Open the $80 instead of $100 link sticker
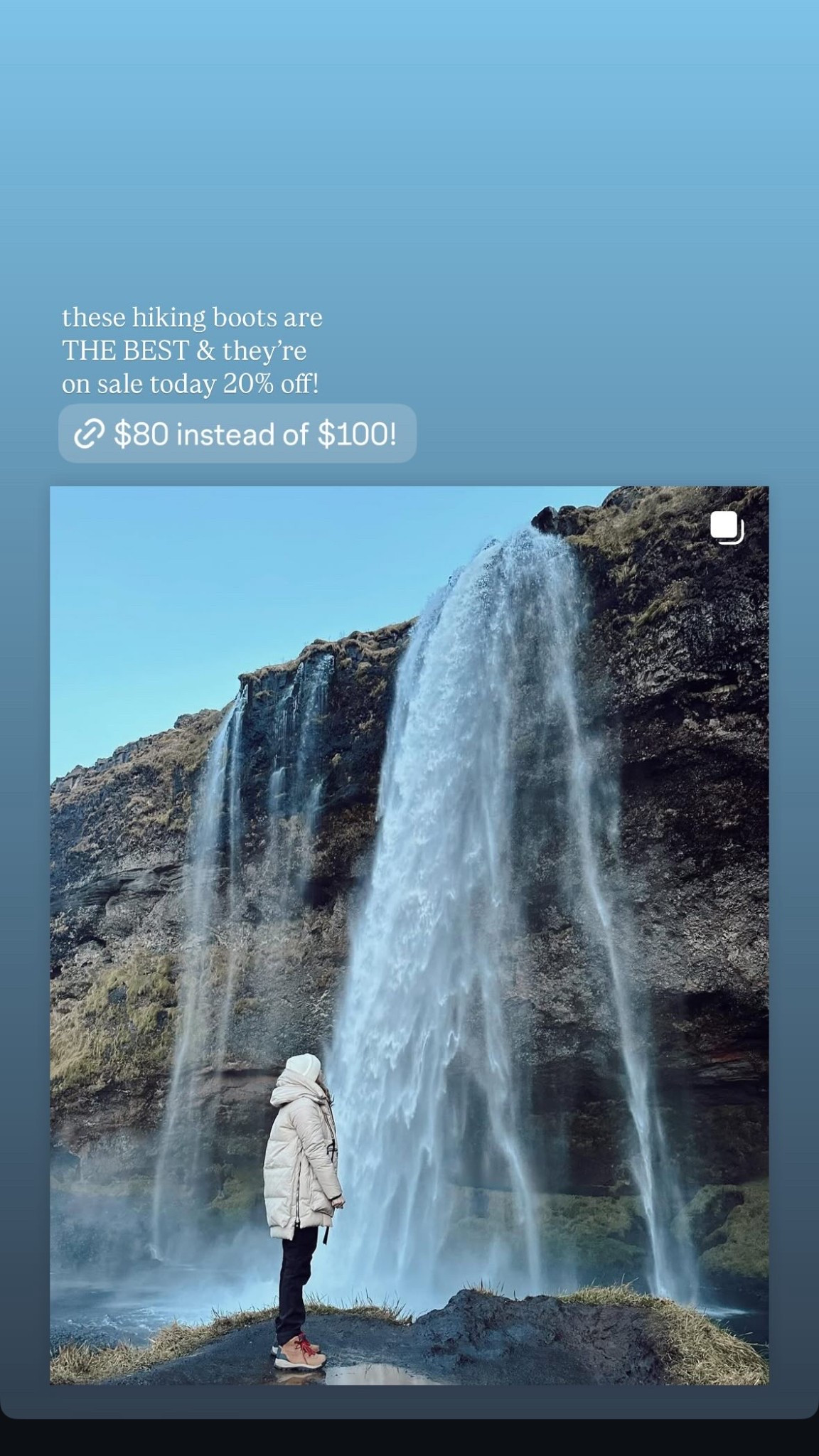 pyautogui.click(x=237, y=434)
